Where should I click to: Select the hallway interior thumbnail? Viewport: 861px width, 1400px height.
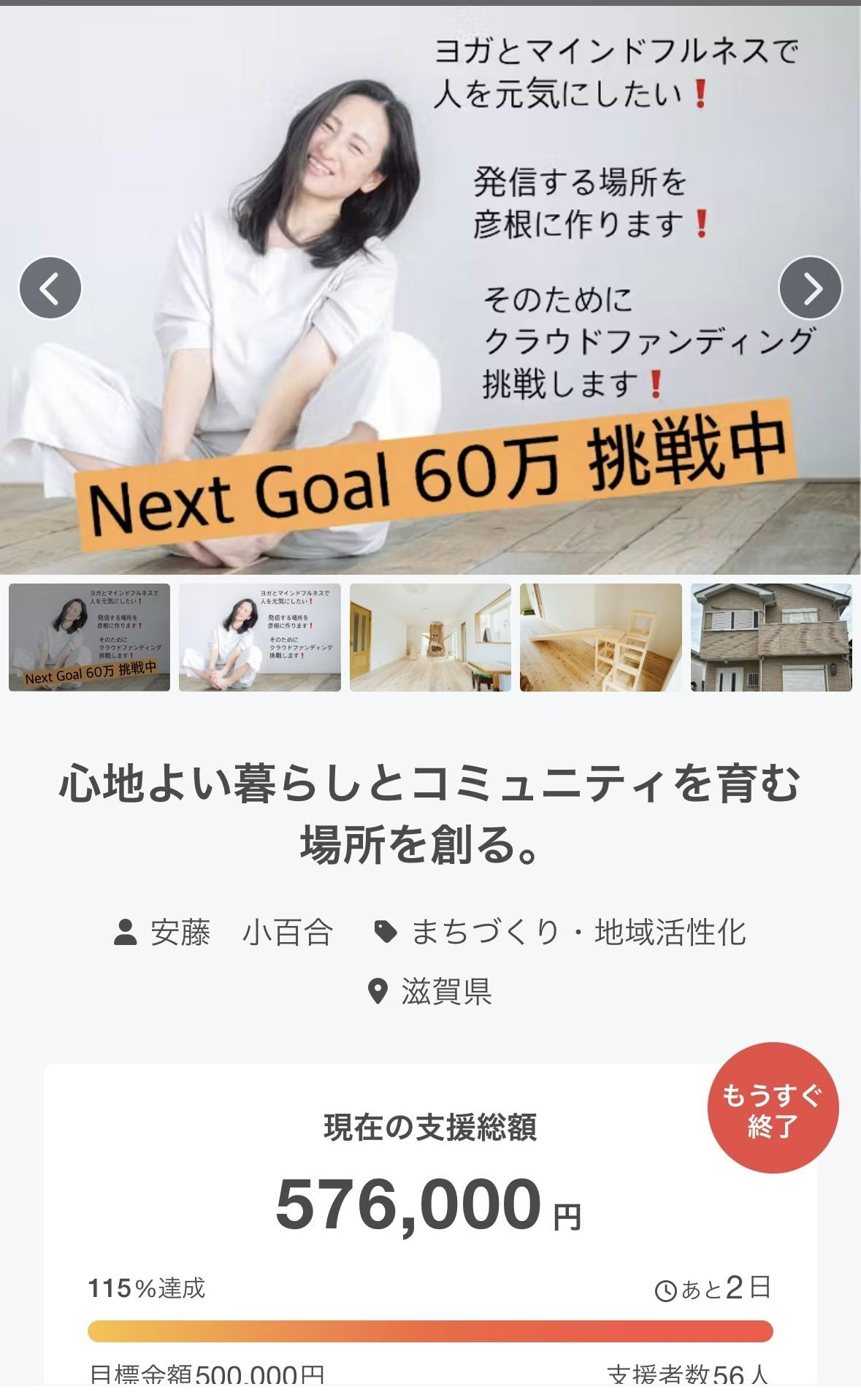[430, 638]
